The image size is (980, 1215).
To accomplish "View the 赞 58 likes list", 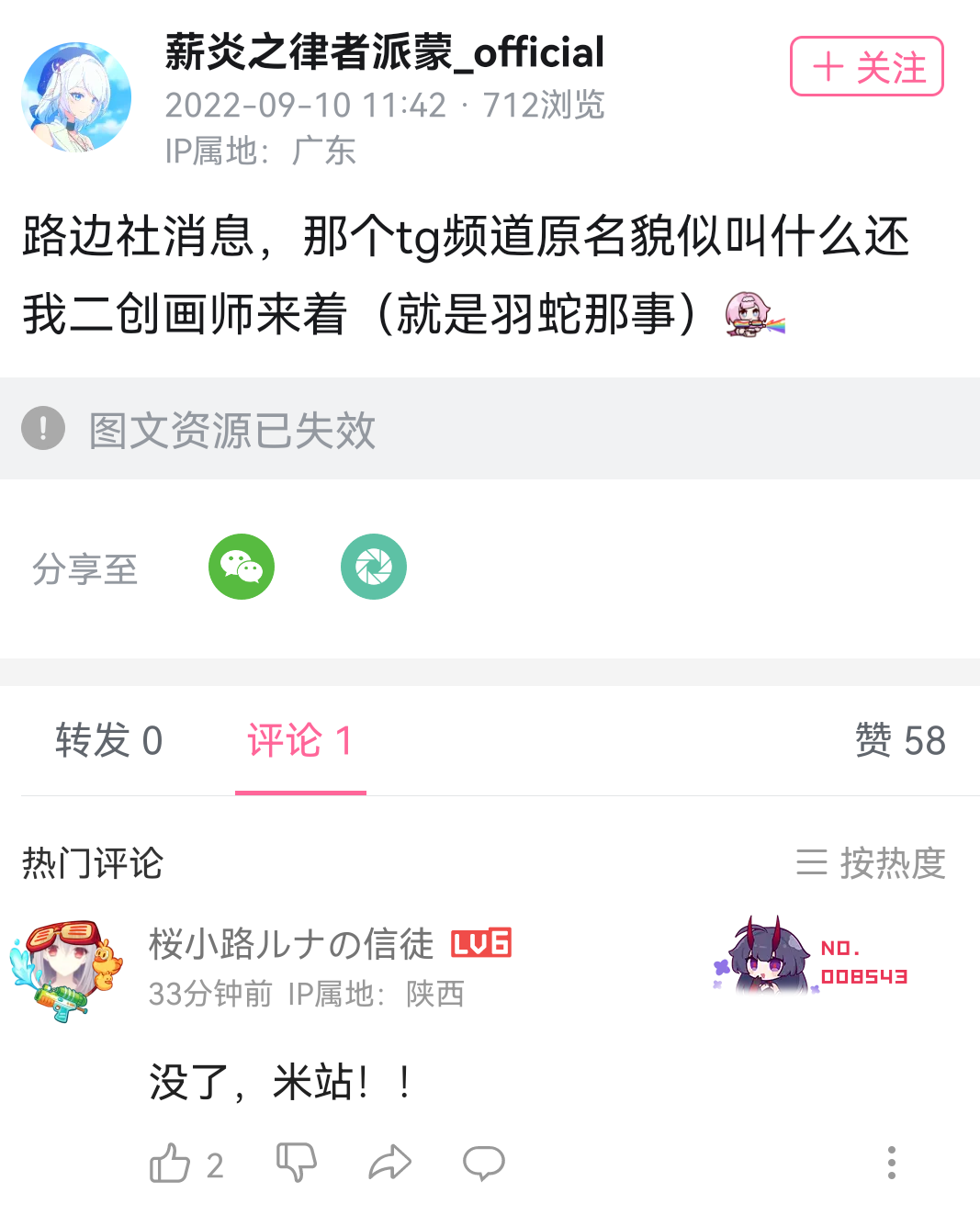I will click(x=899, y=740).
